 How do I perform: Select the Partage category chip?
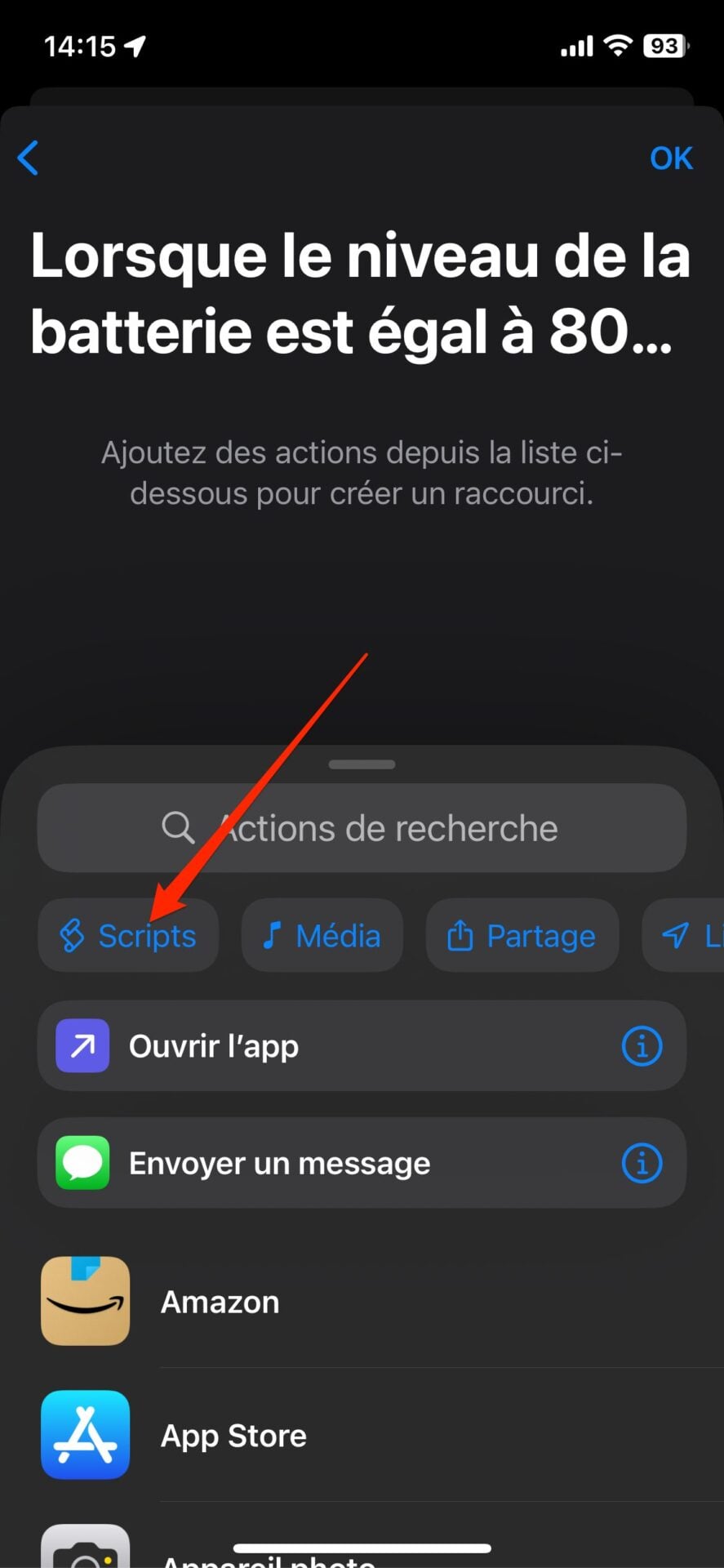[x=522, y=936]
